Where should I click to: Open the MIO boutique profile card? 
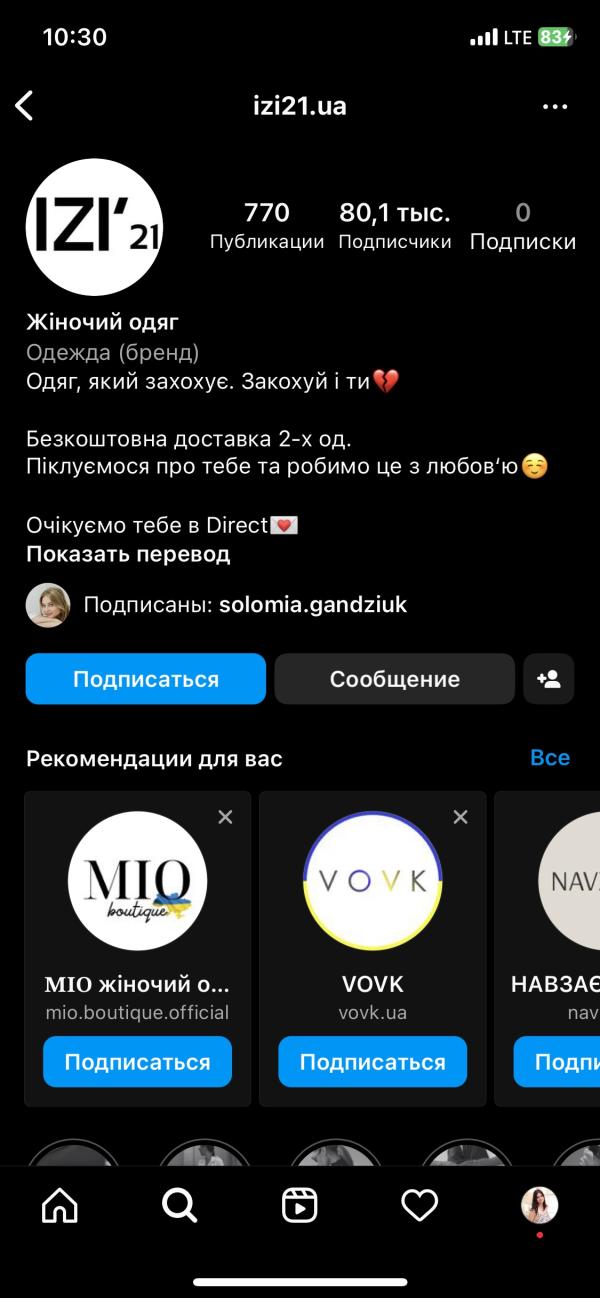coord(138,880)
